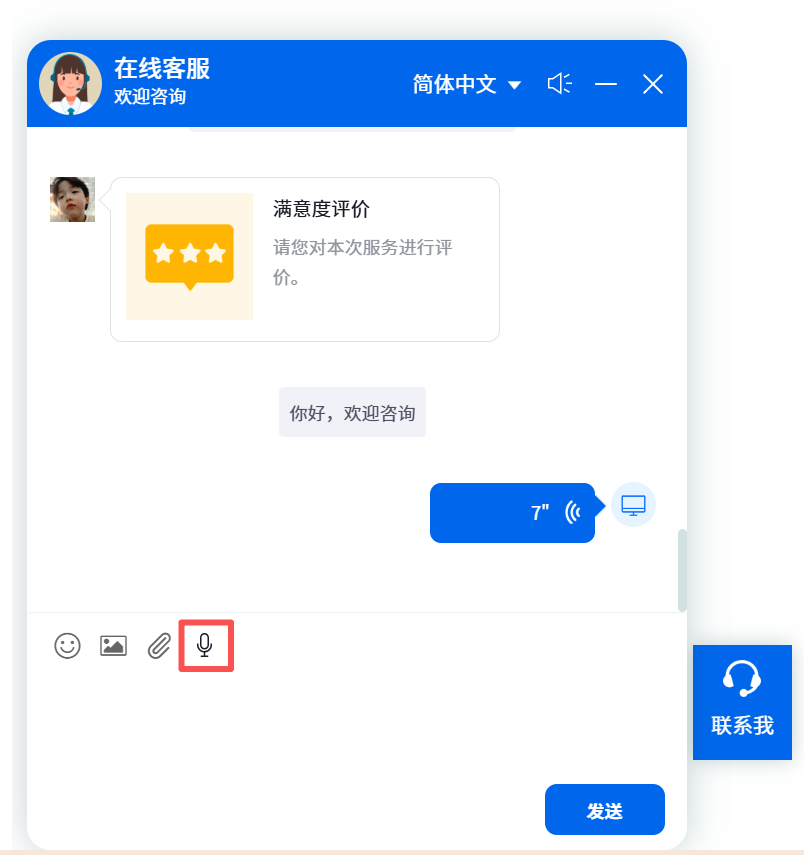804x855 pixels.
Task: Close the 在线客服 chat window
Action: (653, 85)
